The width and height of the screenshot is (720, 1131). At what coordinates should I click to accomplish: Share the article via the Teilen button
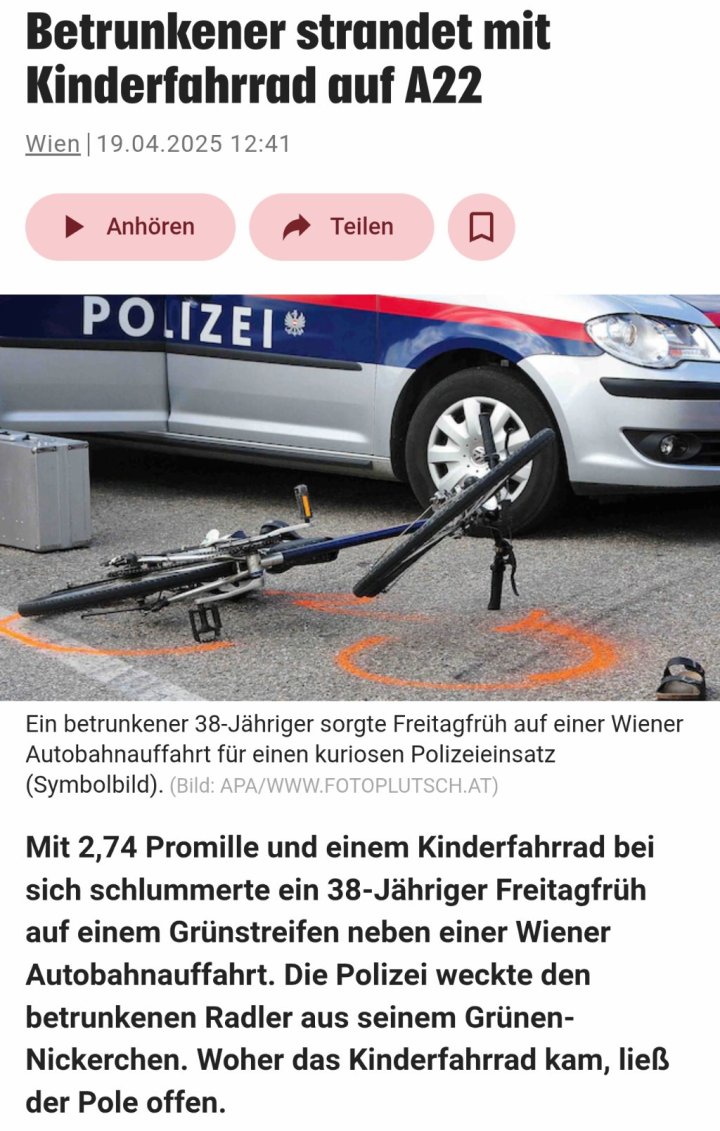[341, 227]
